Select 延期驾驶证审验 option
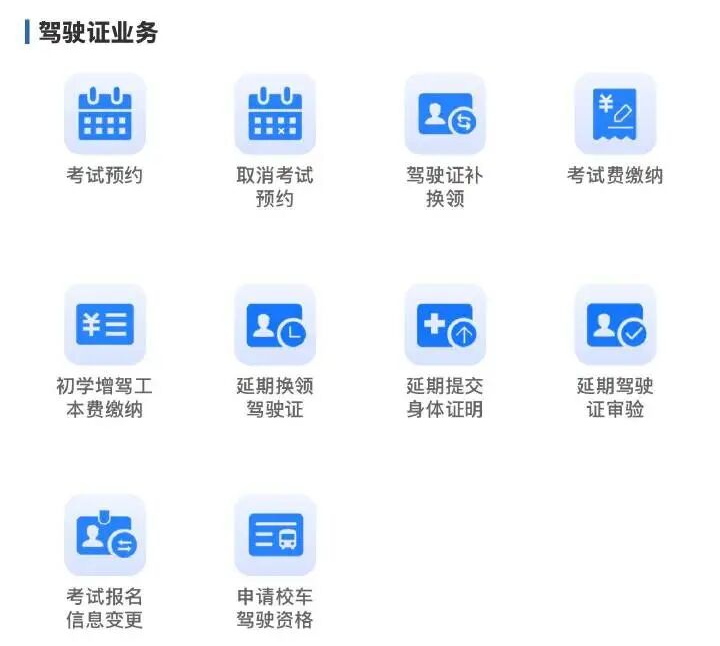This screenshot has width=720, height=646. [x=615, y=325]
